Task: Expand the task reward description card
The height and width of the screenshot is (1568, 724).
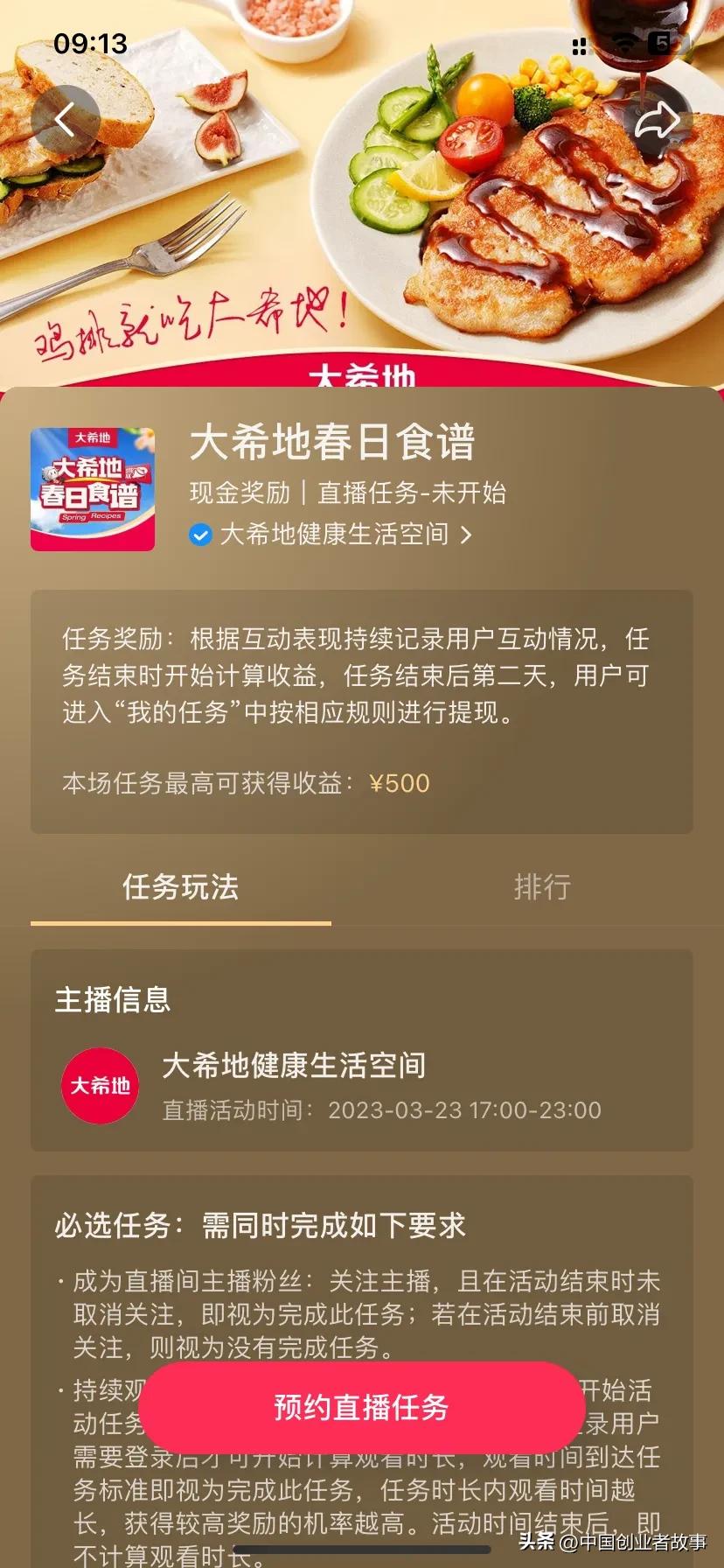Action: tap(362, 713)
